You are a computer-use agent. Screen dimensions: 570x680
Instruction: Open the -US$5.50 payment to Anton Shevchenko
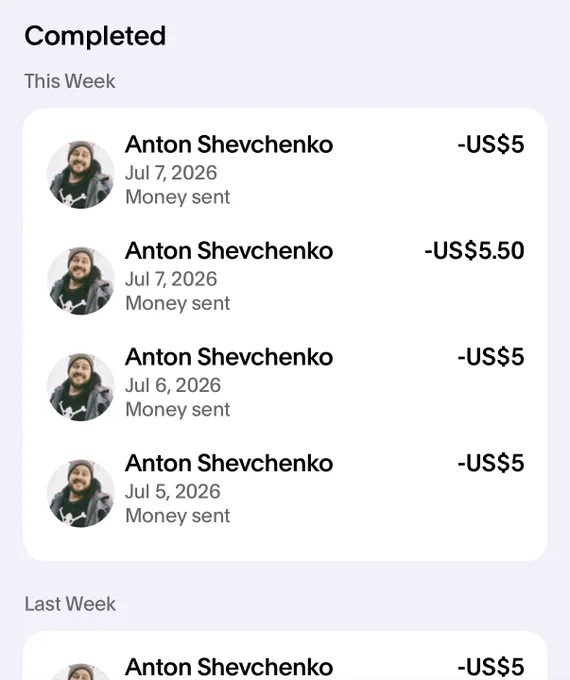(x=285, y=277)
